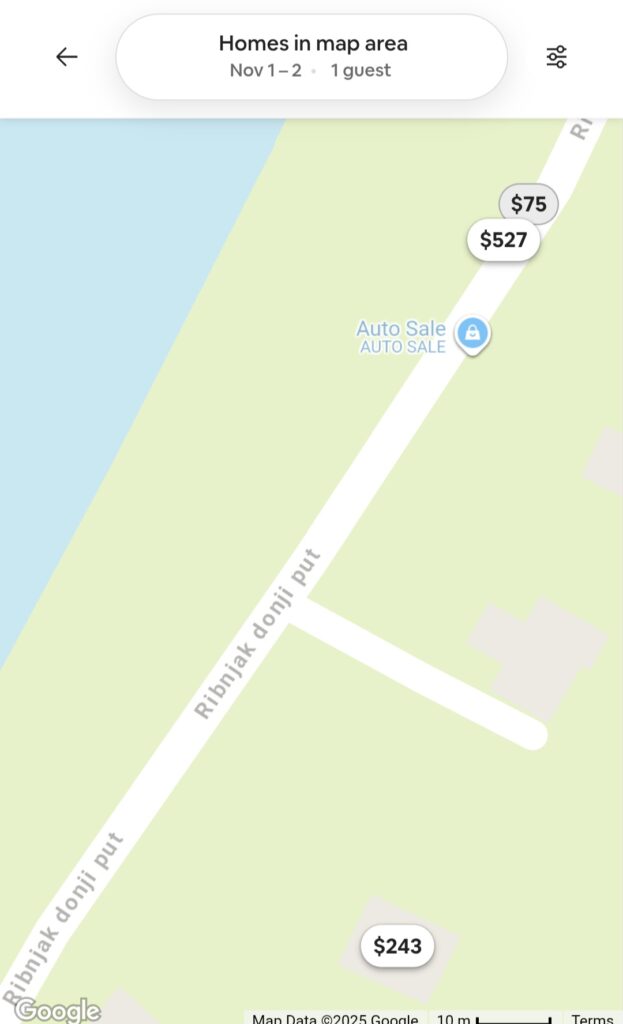Viewport: 623px width, 1024px height.
Task: Open the $243 listing marker
Action: [397, 946]
